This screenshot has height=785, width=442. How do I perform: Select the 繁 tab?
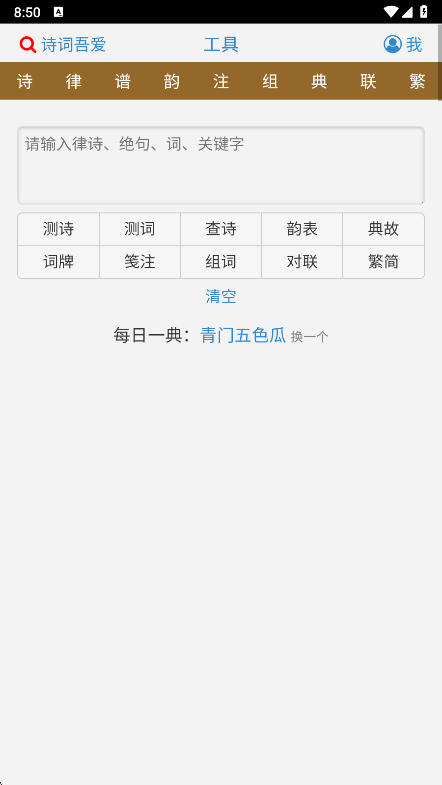(x=417, y=81)
